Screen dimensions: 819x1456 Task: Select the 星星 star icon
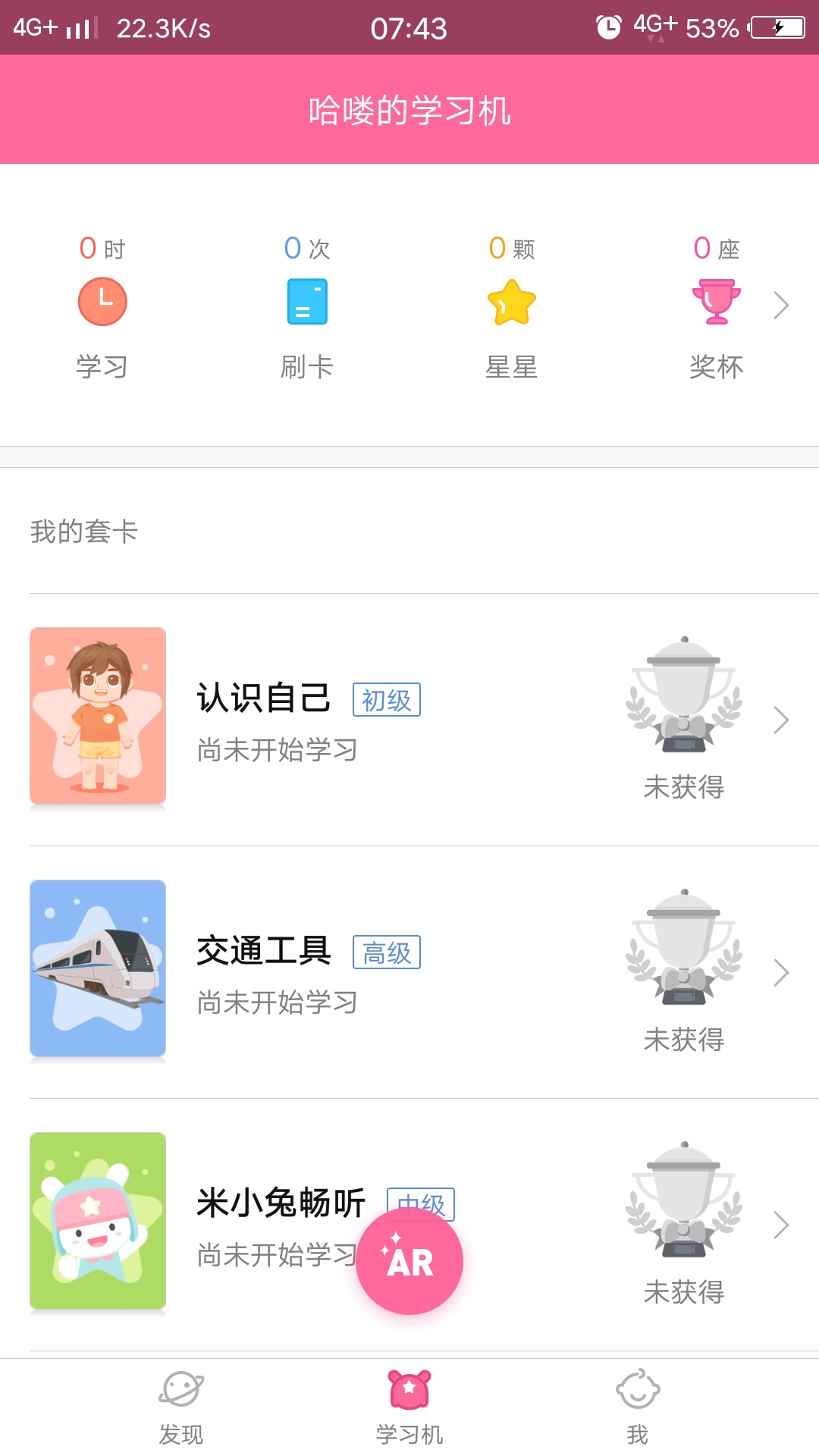(512, 301)
